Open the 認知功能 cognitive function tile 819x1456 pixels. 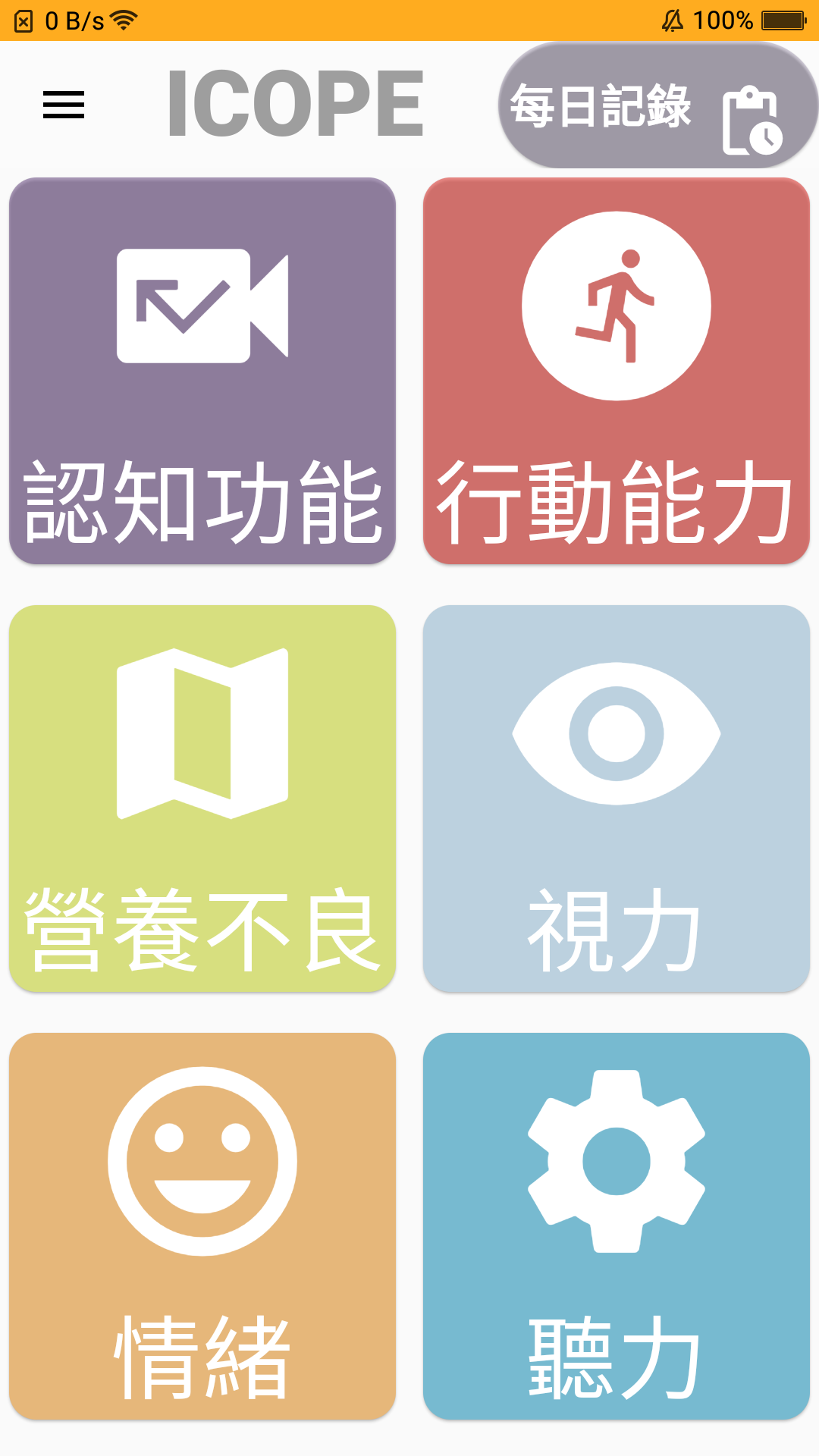click(202, 371)
